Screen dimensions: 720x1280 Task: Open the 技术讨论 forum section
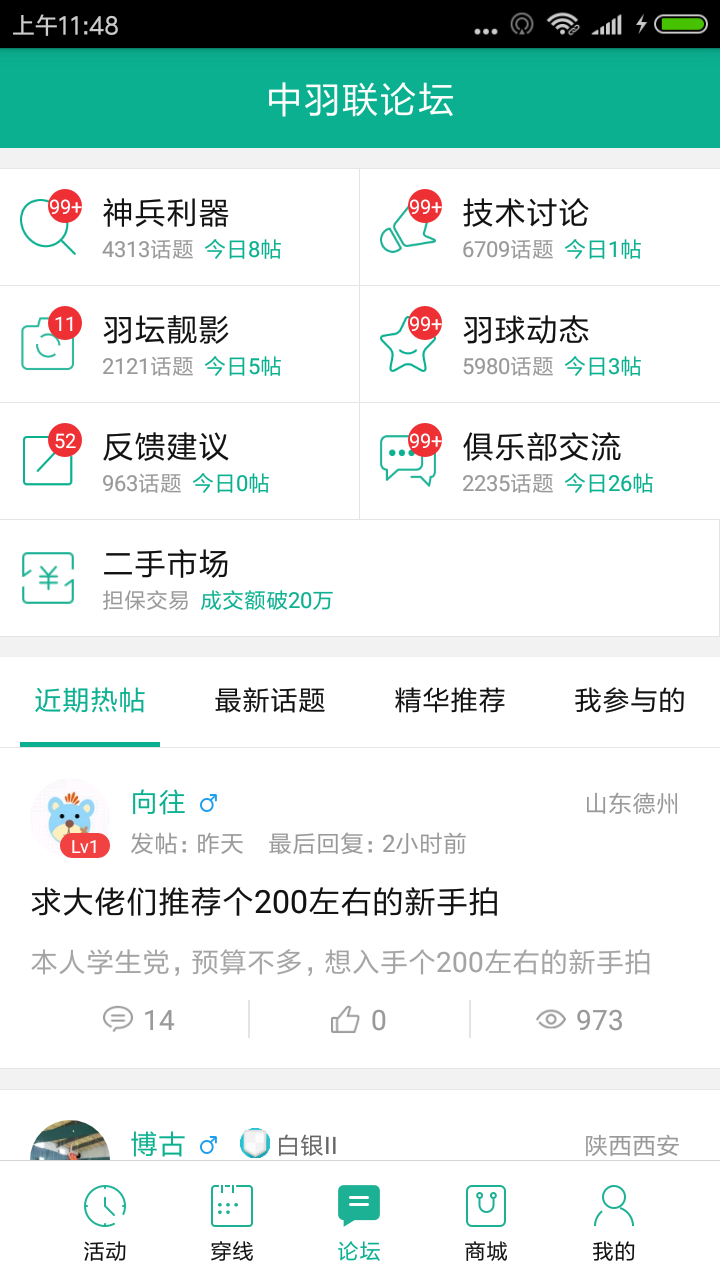pos(540,228)
